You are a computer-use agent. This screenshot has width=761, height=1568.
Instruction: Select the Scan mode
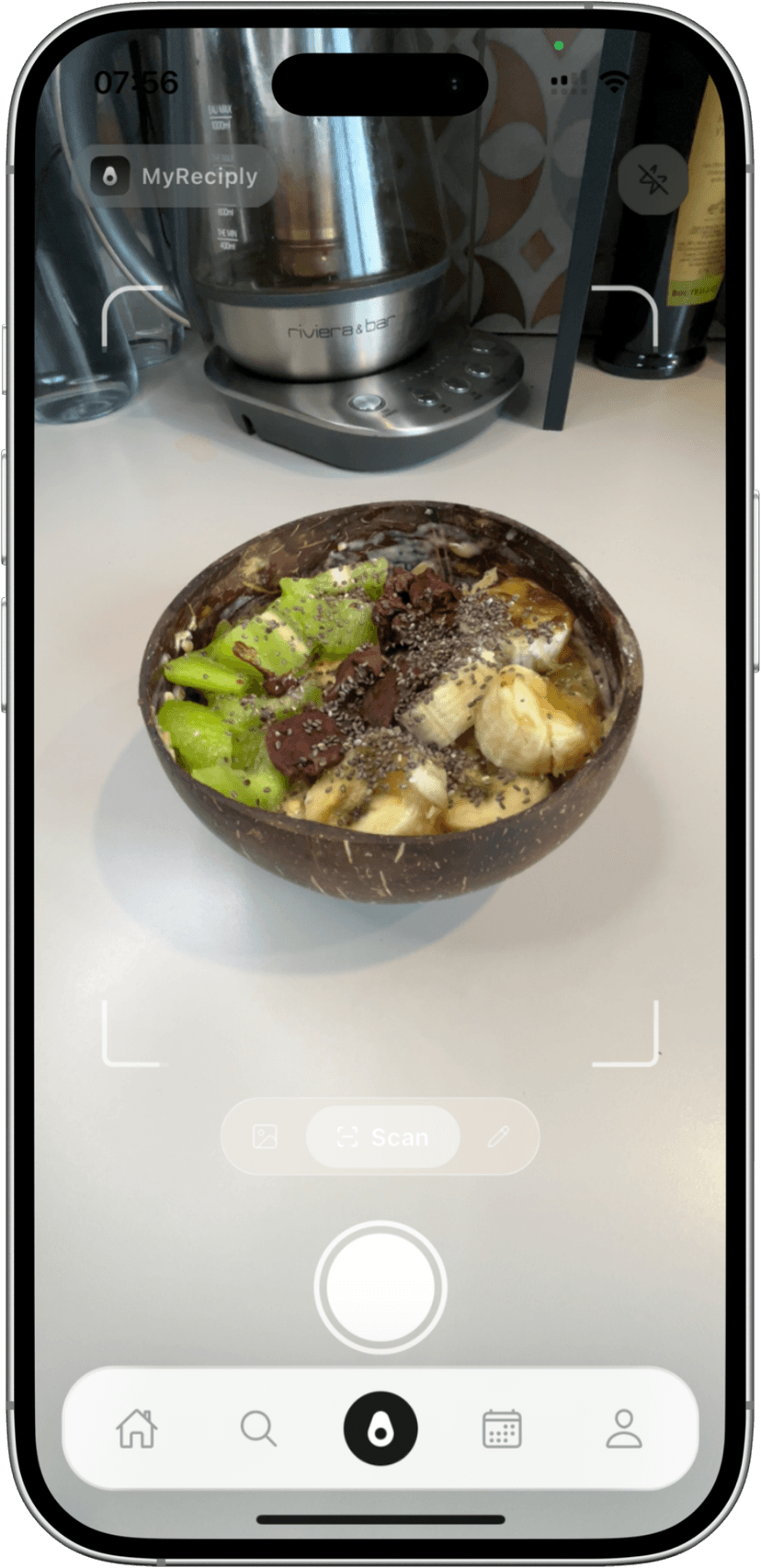pos(382,1137)
